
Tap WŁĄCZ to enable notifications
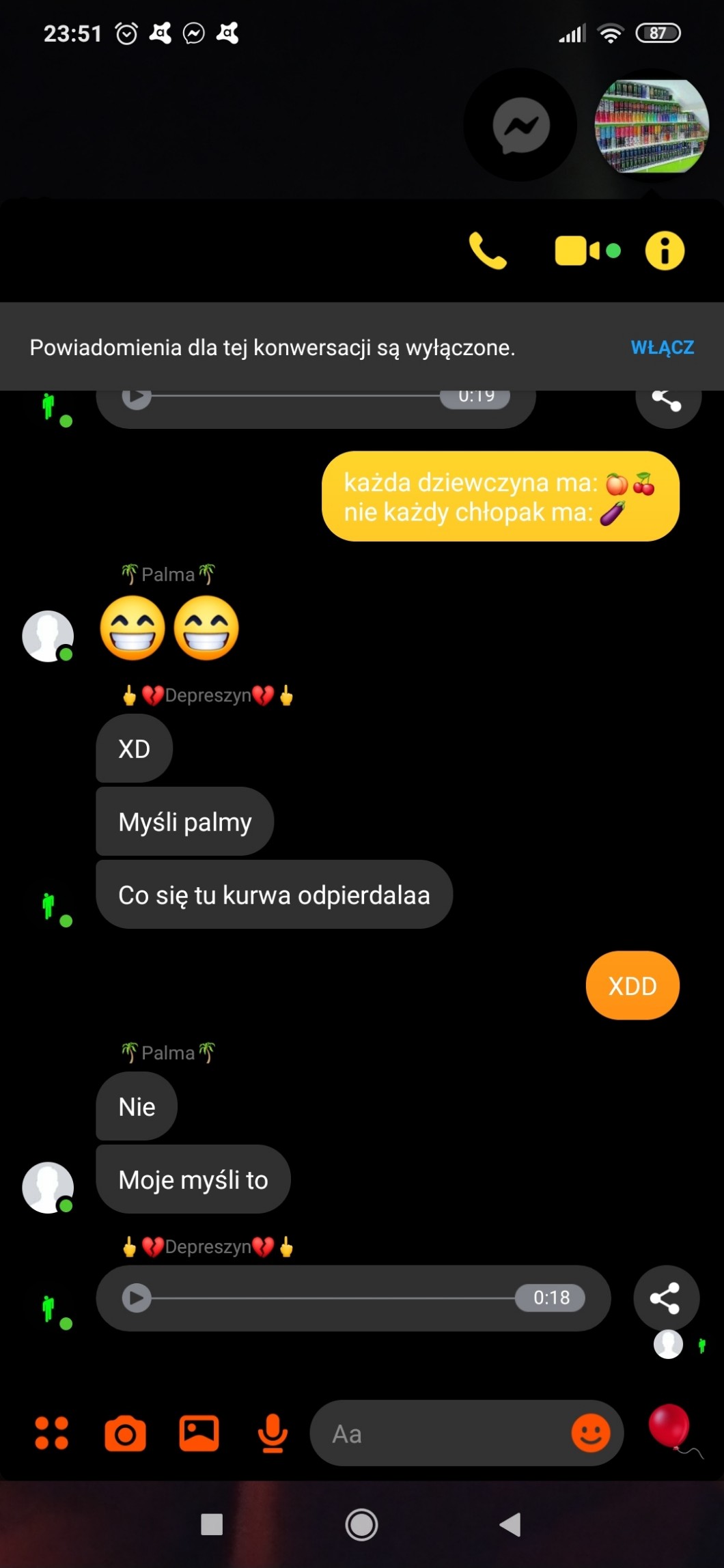(x=662, y=347)
